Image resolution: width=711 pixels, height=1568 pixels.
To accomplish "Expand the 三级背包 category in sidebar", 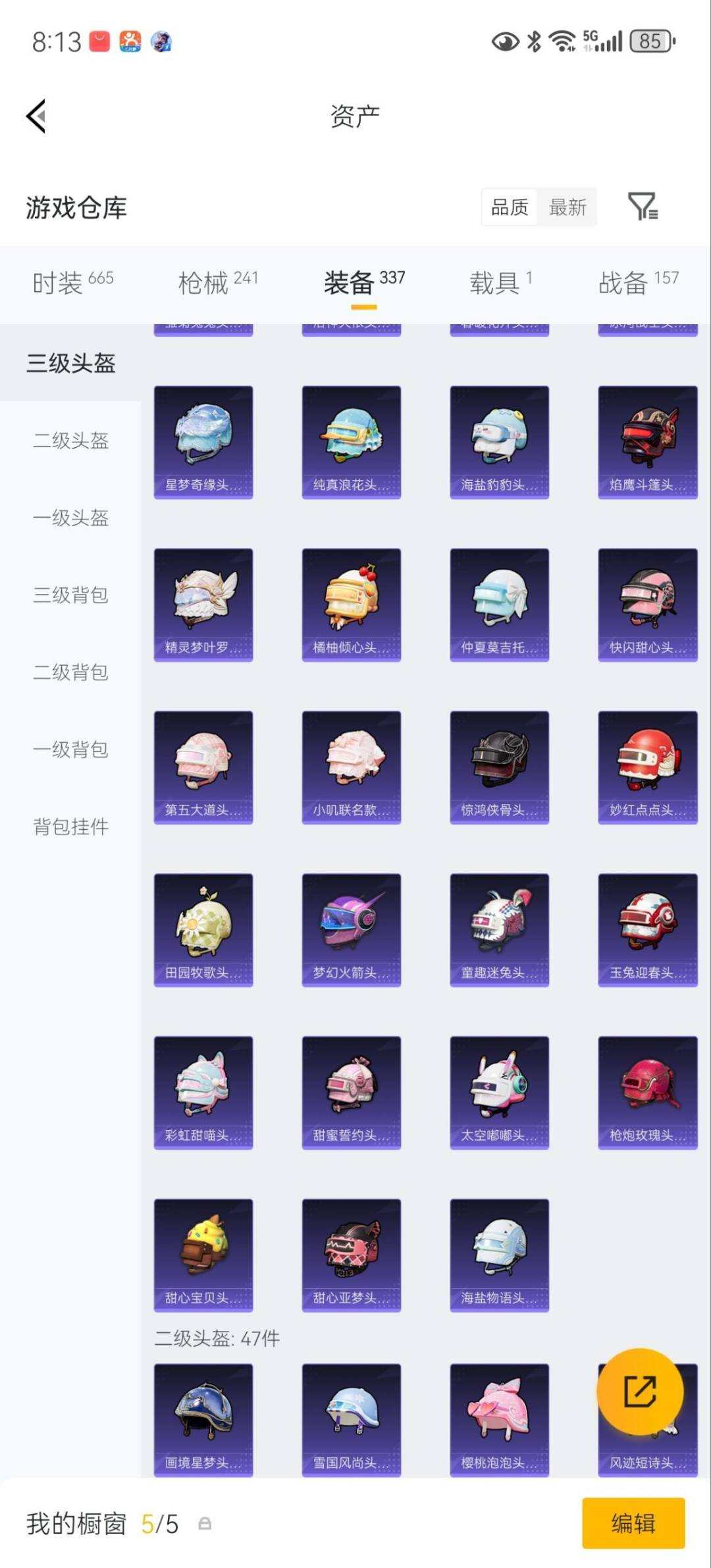I will pyautogui.click(x=70, y=595).
